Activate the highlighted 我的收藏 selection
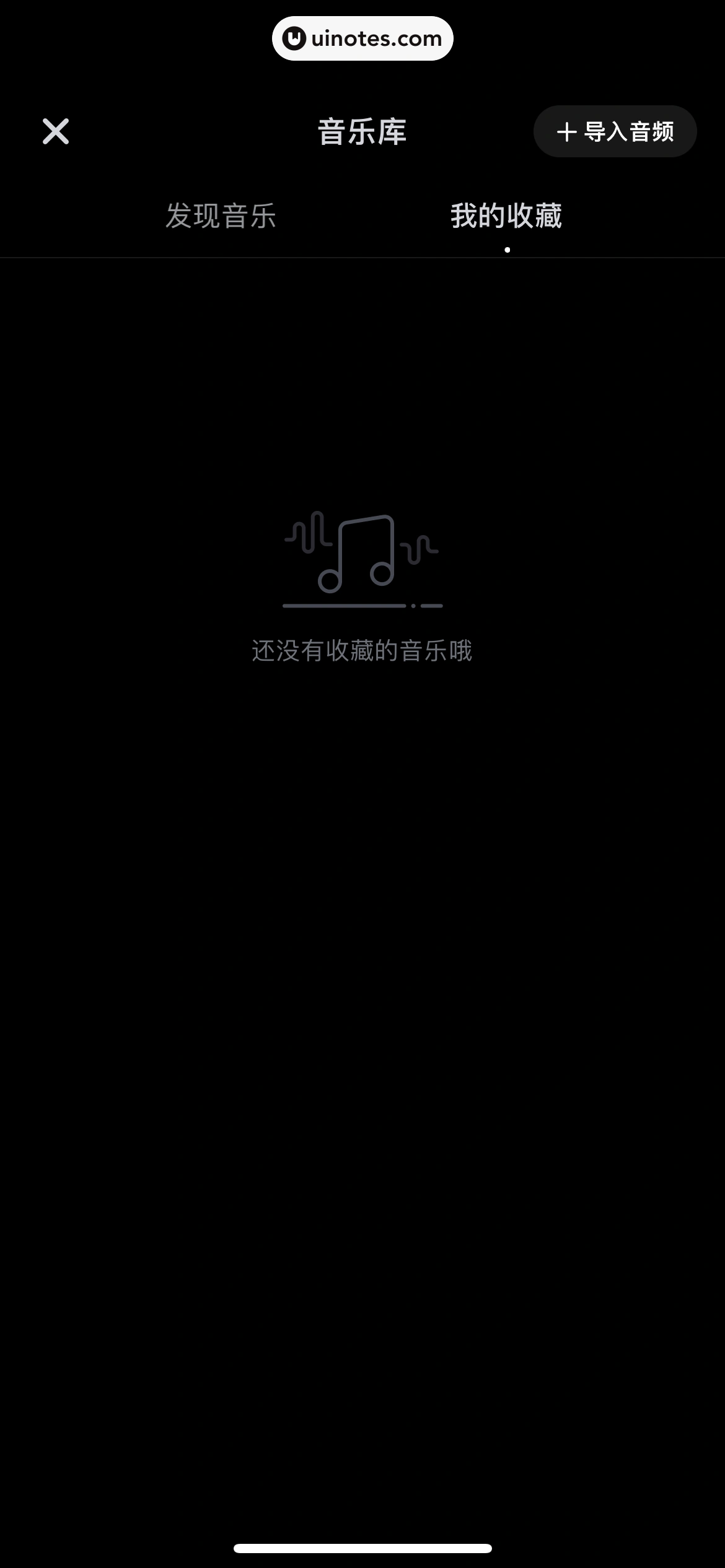This screenshot has width=725, height=1568. pos(506,217)
